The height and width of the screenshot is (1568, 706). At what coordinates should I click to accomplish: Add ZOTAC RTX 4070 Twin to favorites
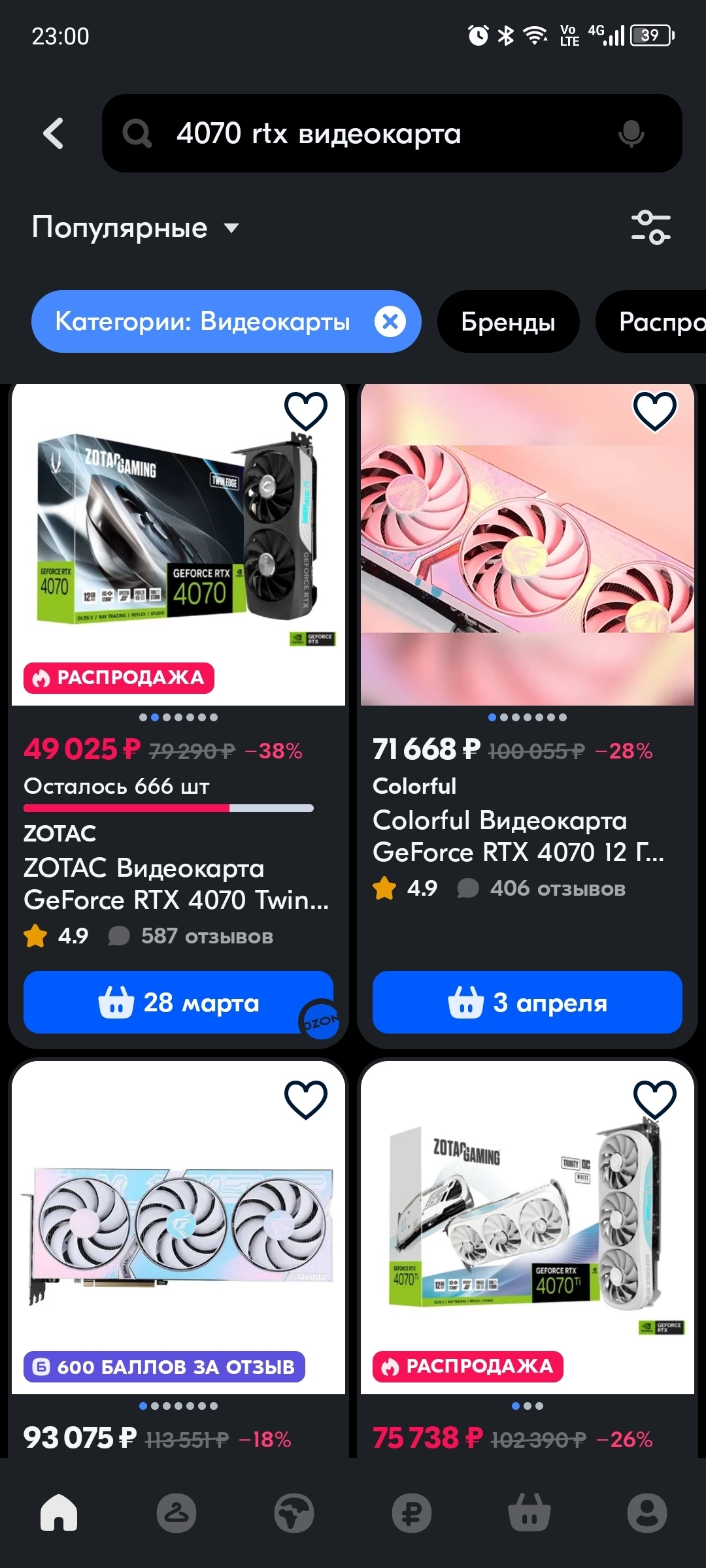(305, 411)
